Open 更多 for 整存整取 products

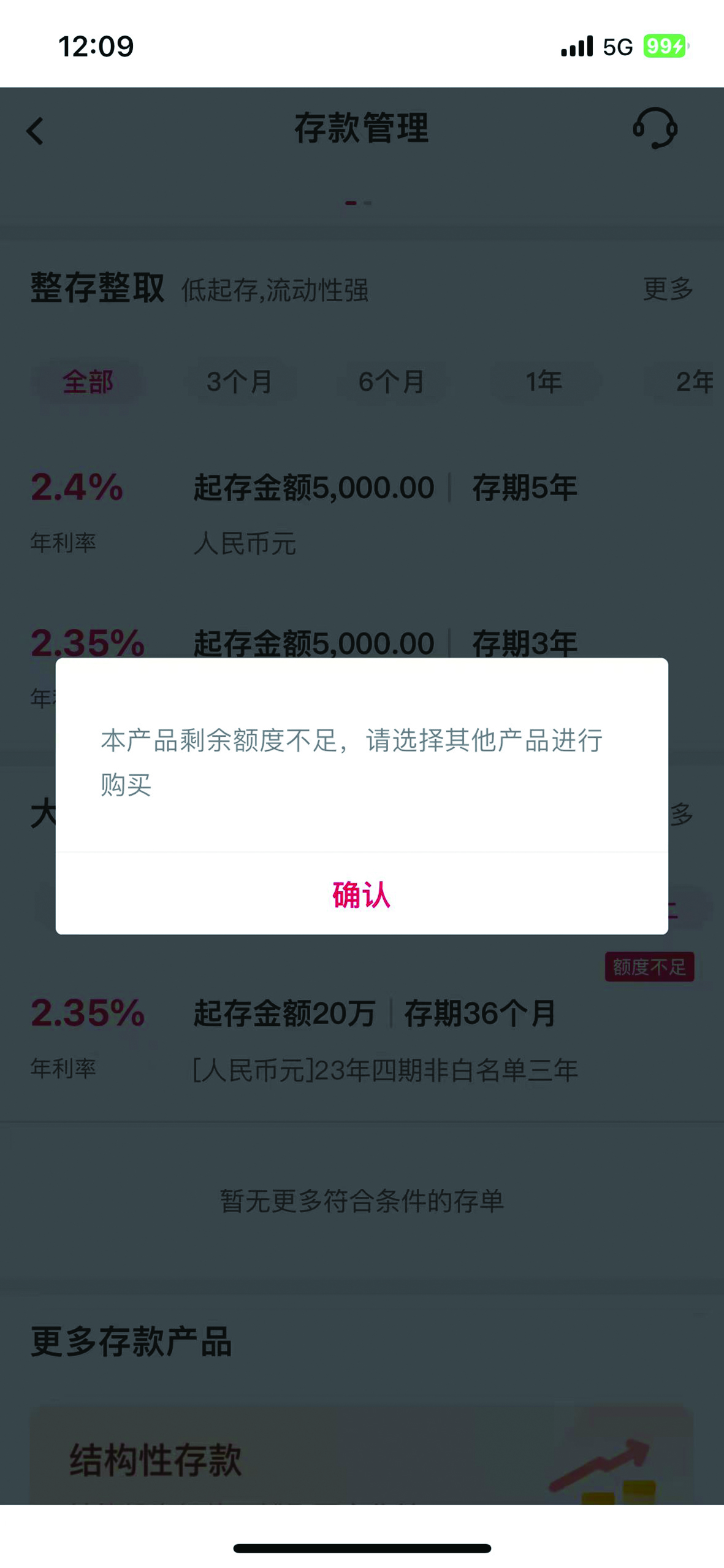668,288
